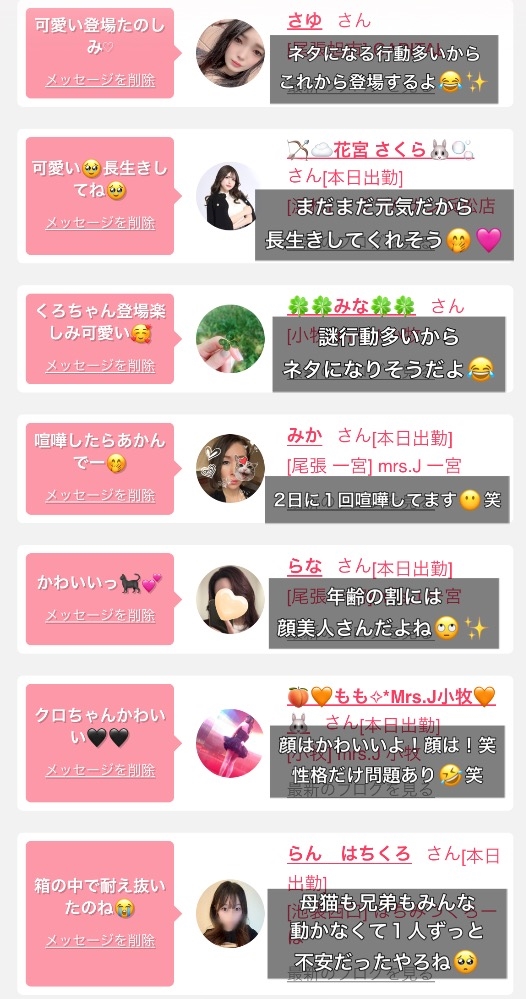526x999 pixels.
Task: Delete the message 可愛い登場たのしみ
Action: coord(100,80)
